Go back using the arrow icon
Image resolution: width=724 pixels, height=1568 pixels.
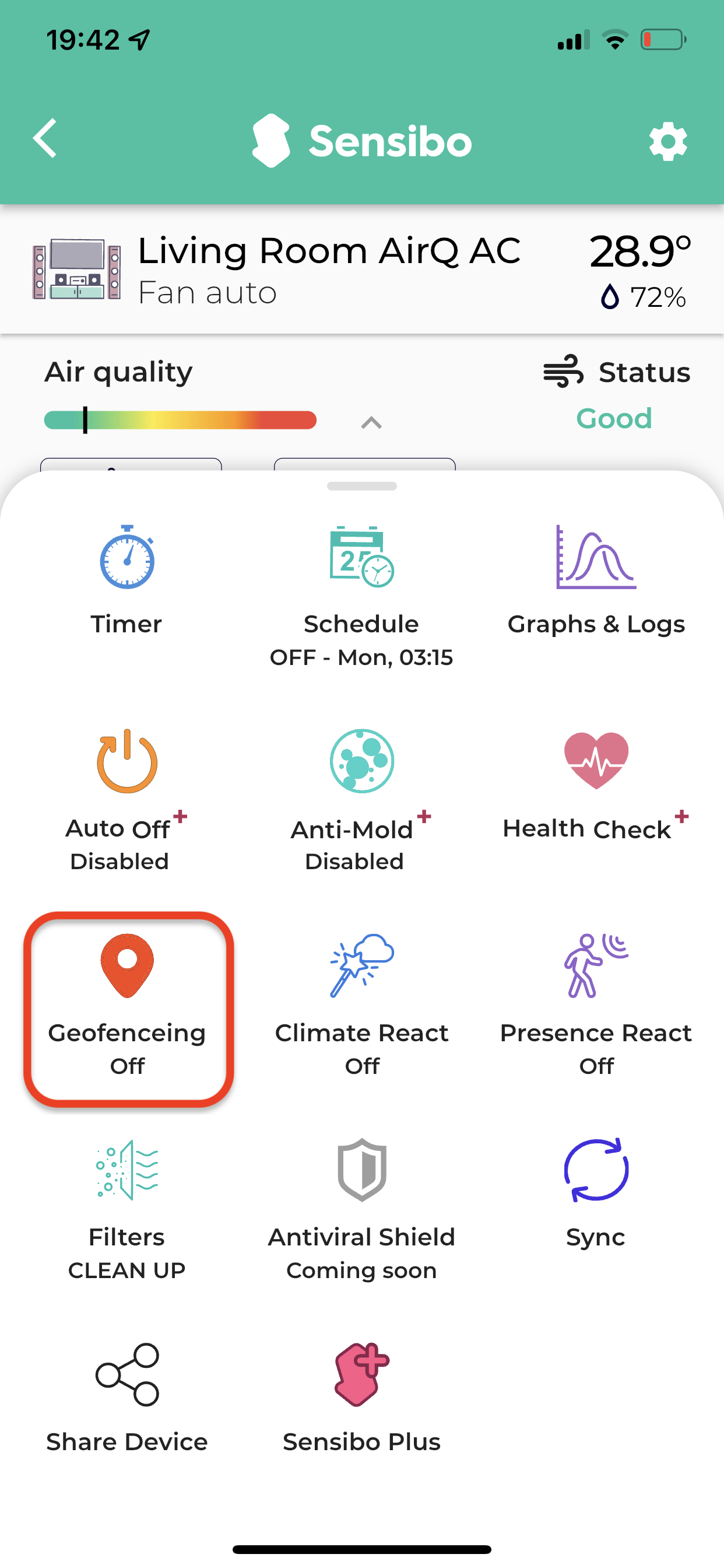[45, 139]
